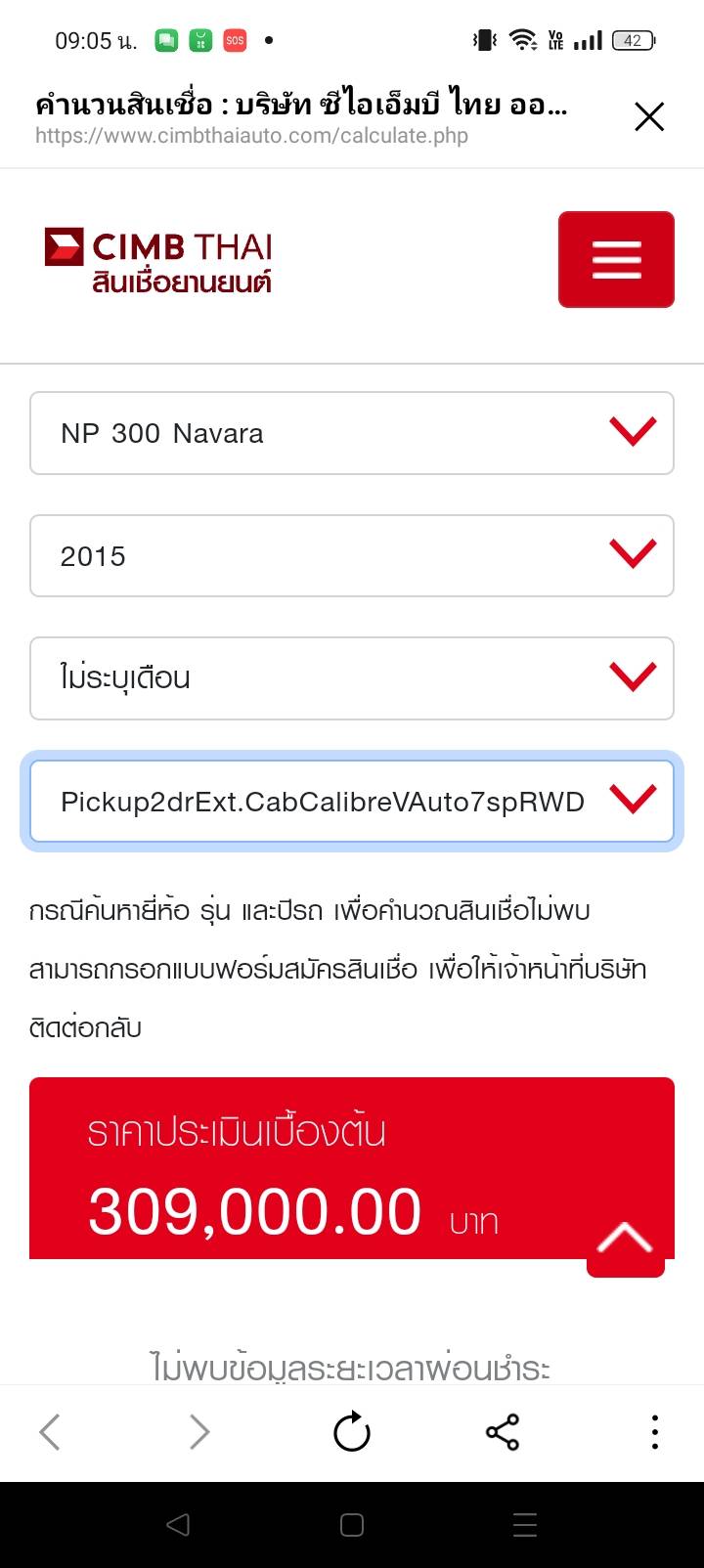Open the browser overflow menu

pos(654,1433)
